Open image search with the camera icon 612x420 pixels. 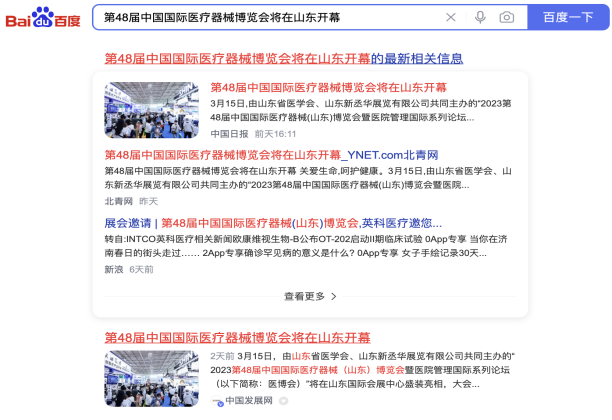[x=507, y=17]
